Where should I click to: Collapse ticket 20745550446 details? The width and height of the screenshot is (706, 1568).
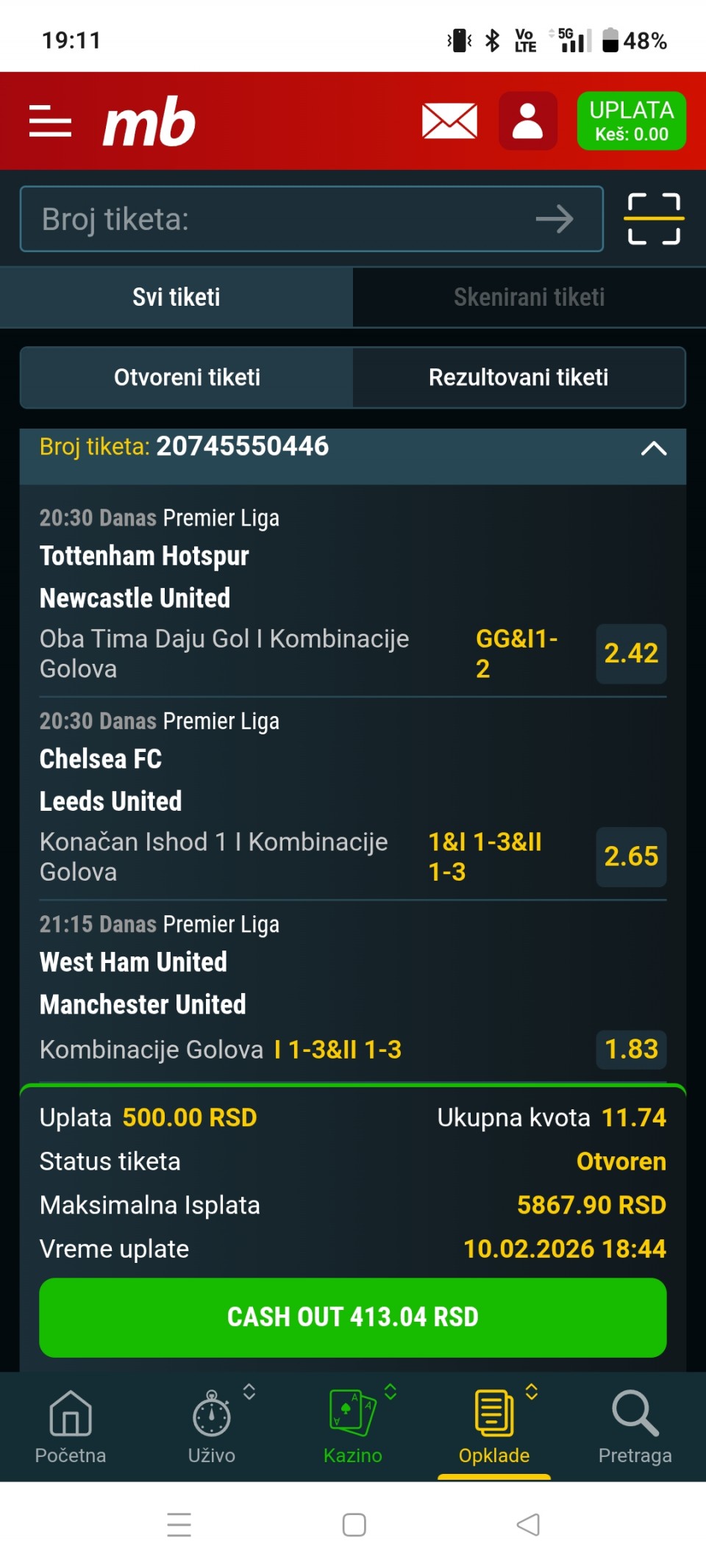point(654,448)
